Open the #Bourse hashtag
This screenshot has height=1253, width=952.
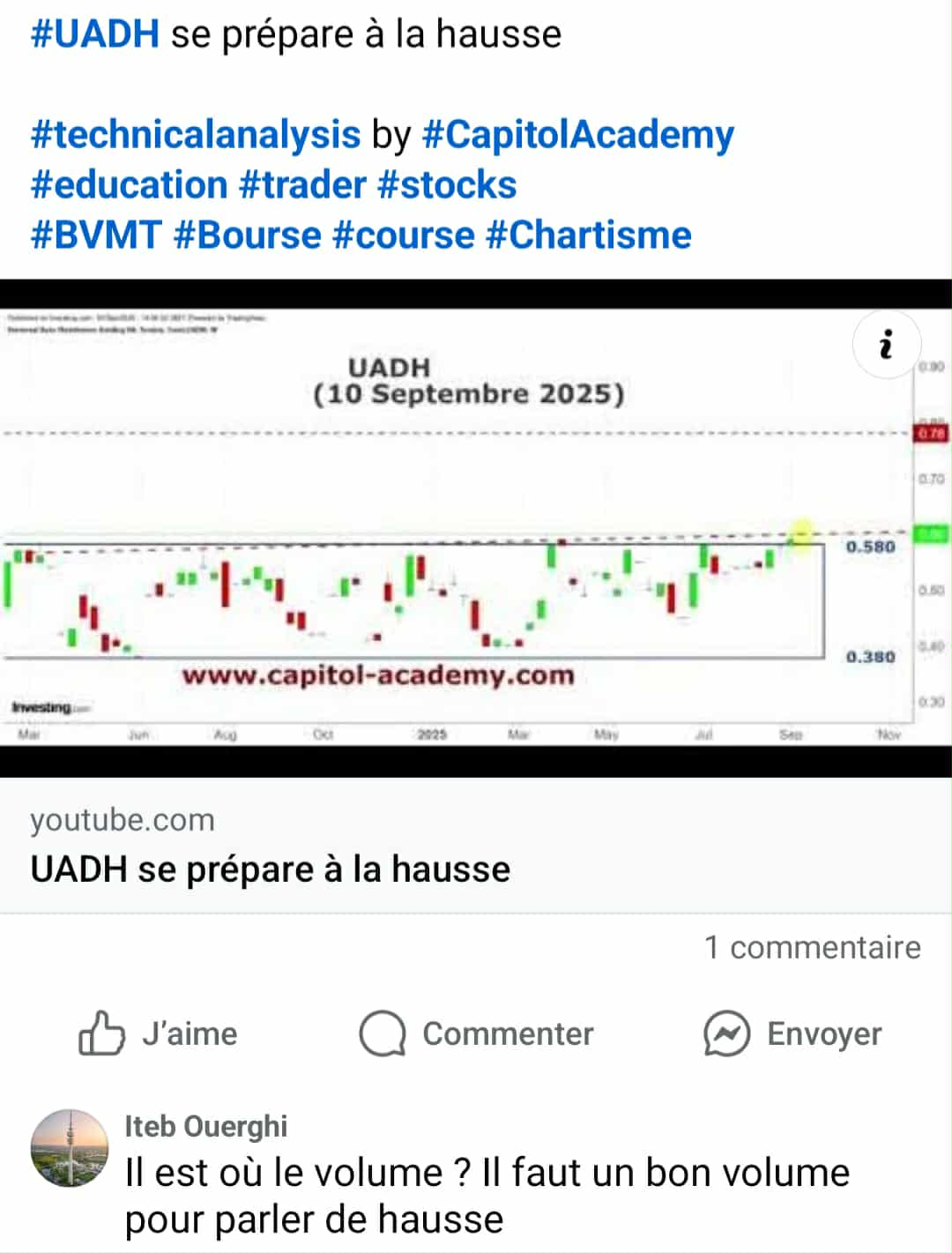click(x=248, y=235)
